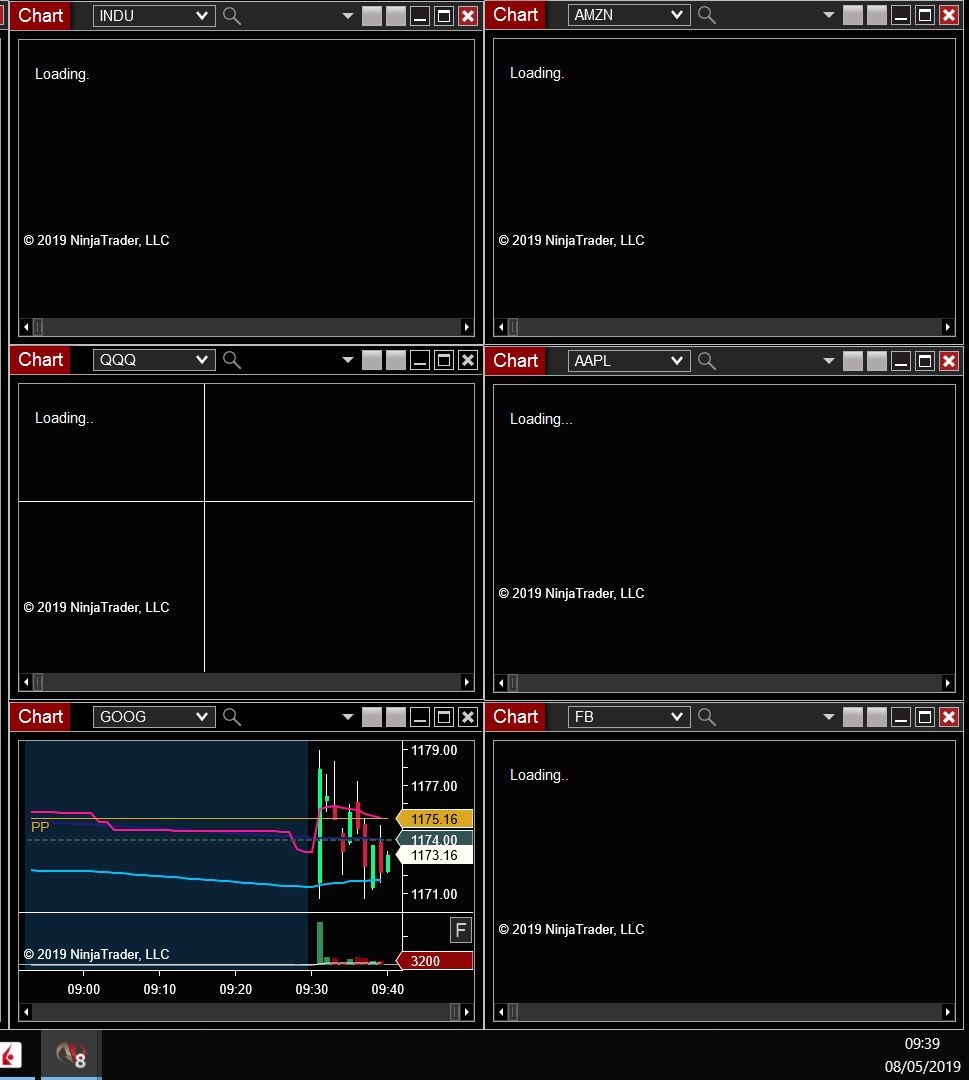Image resolution: width=969 pixels, height=1080 pixels.
Task: Search instruments in the QQQ chart
Action: [x=232, y=360]
